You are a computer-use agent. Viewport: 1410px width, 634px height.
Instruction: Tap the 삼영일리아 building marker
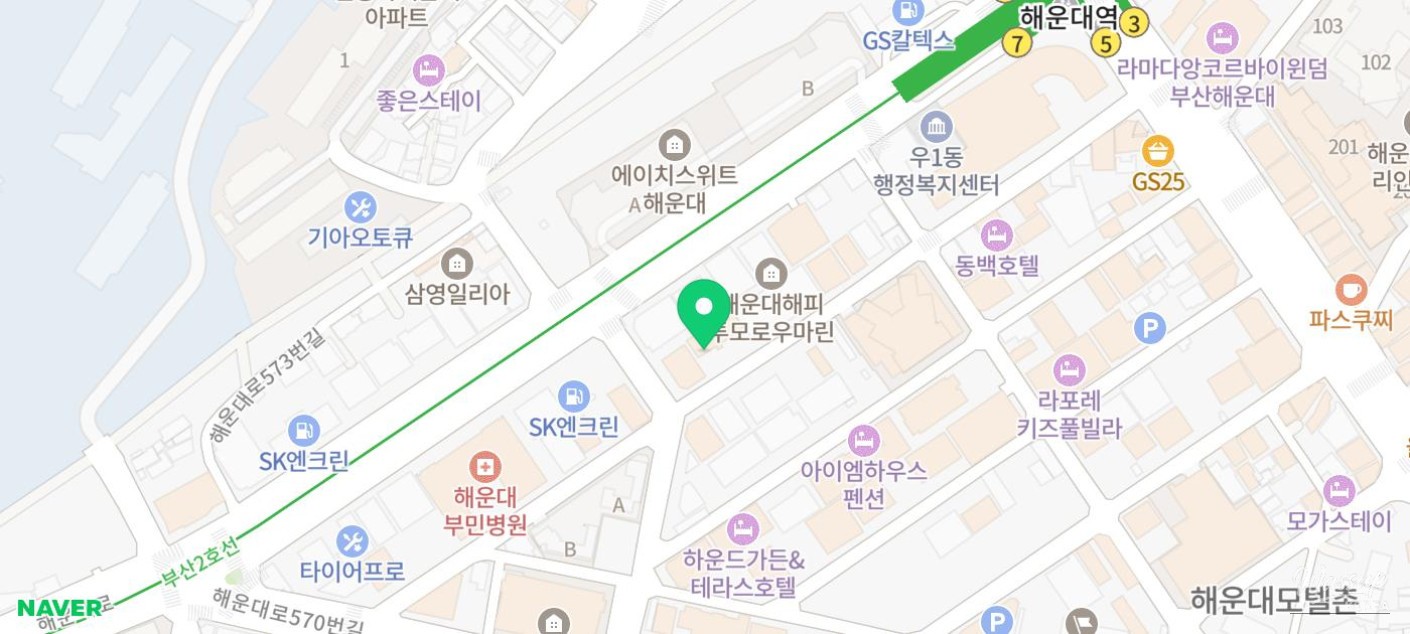(x=457, y=264)
